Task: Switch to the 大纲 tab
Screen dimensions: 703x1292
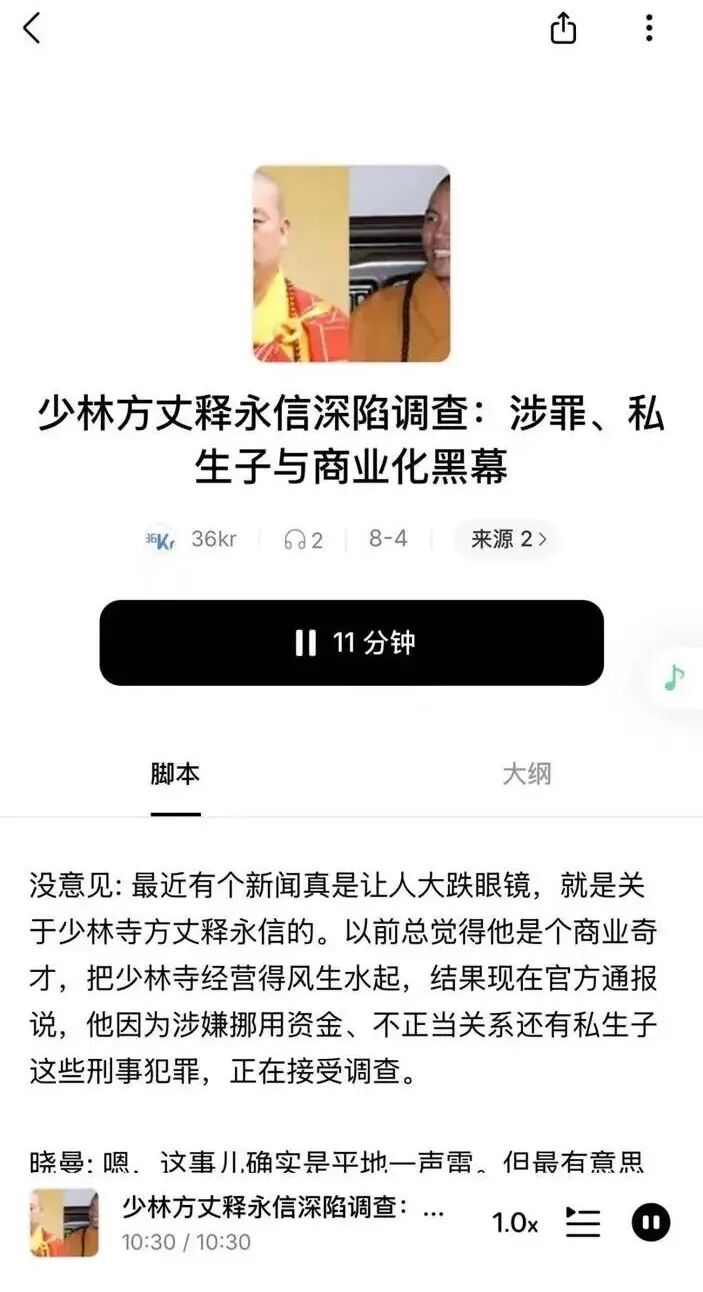Action: [x=526, y=774]
